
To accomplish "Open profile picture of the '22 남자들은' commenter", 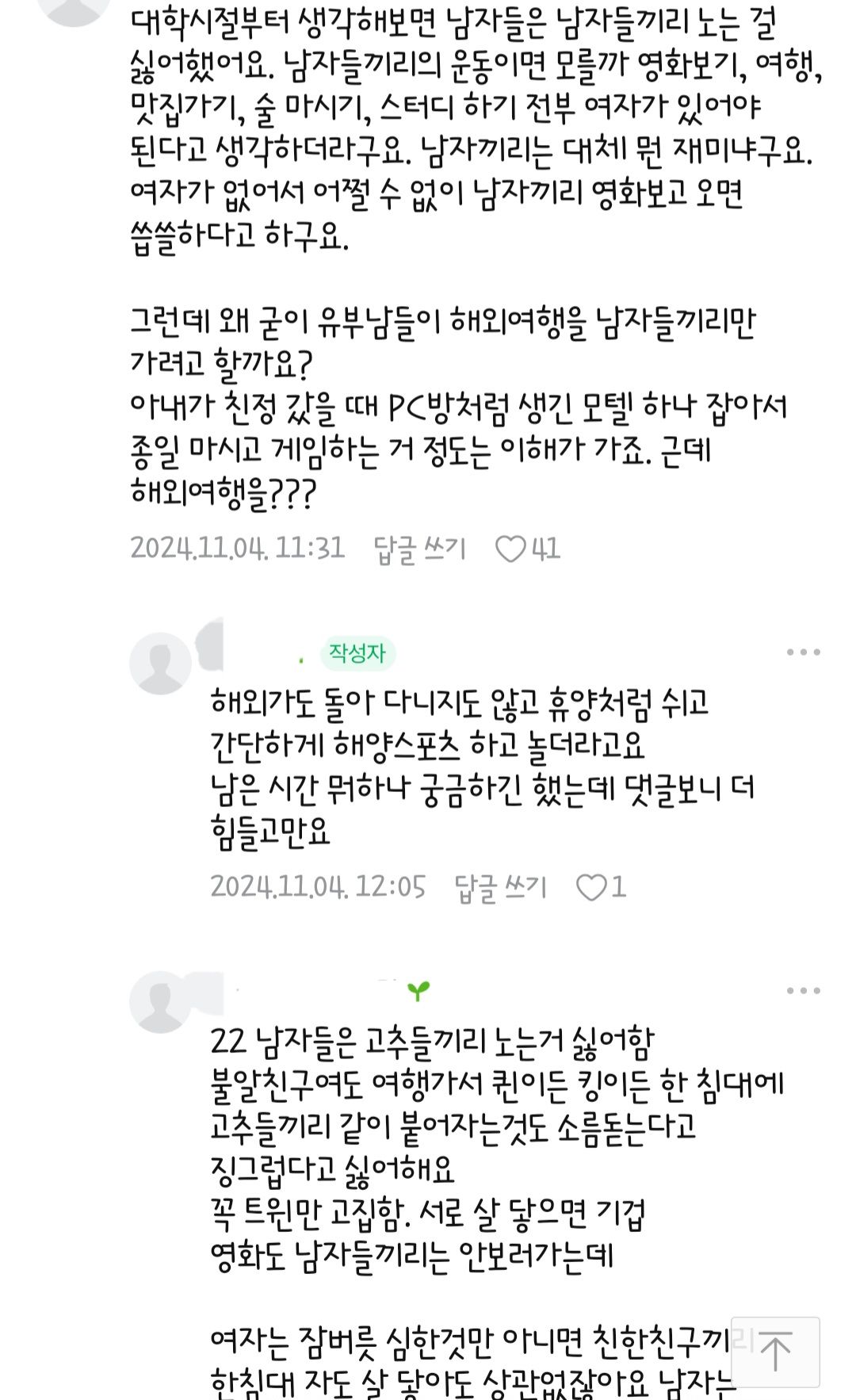I will [x=160, y=1002].
